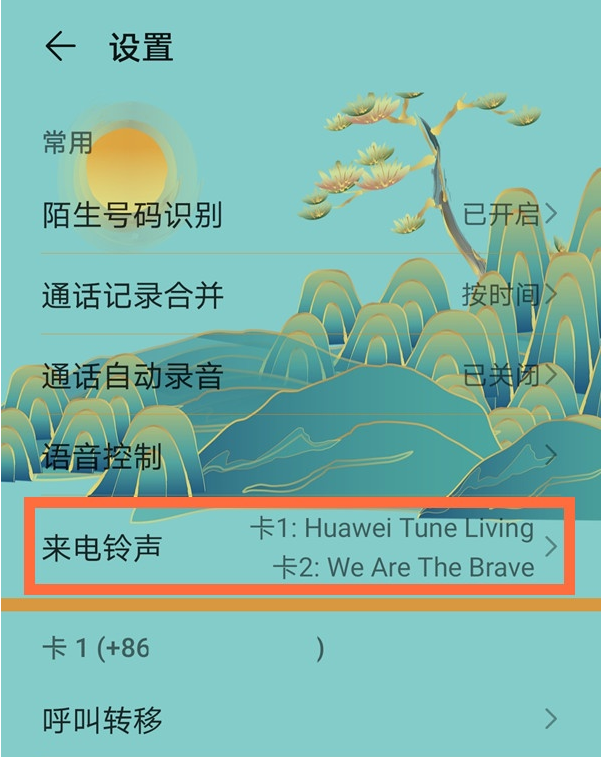Open 呼叫转移 settings
This screenshot has width=602, height=757.
(300, 720)
